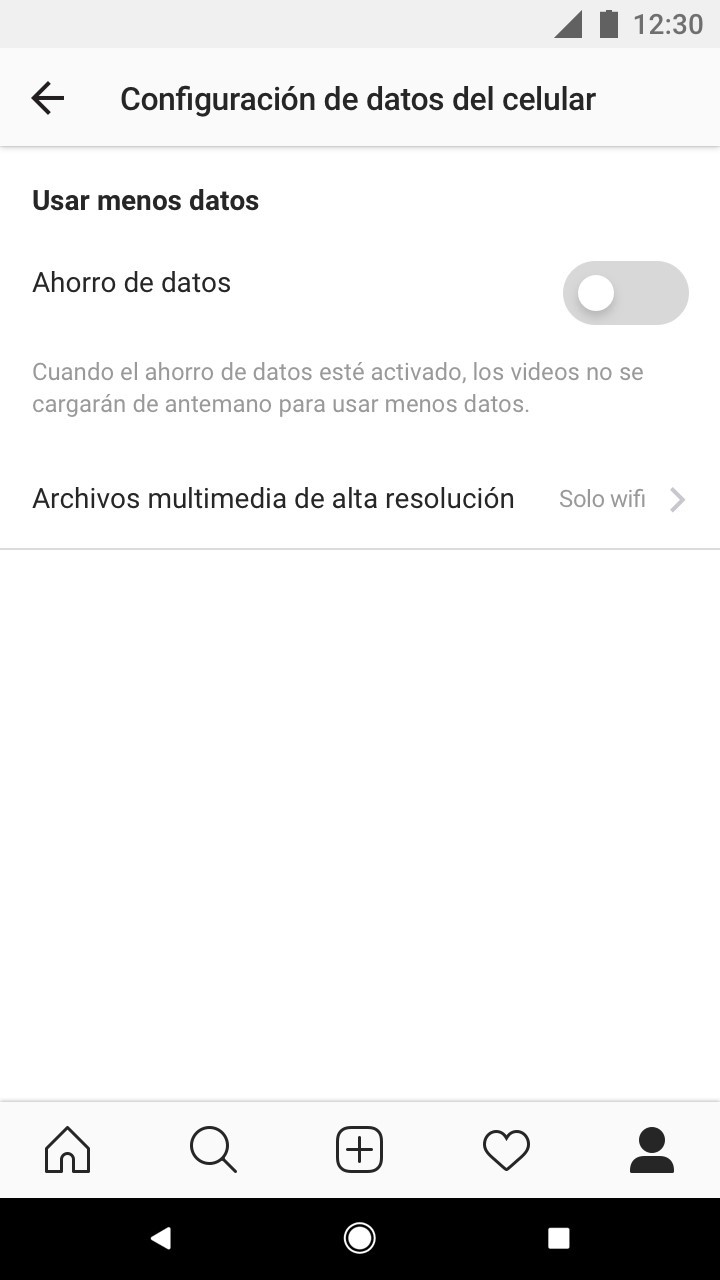
Task: Tap the system recent apps button
Action: pyautogui.click(x=559, y=1238)
